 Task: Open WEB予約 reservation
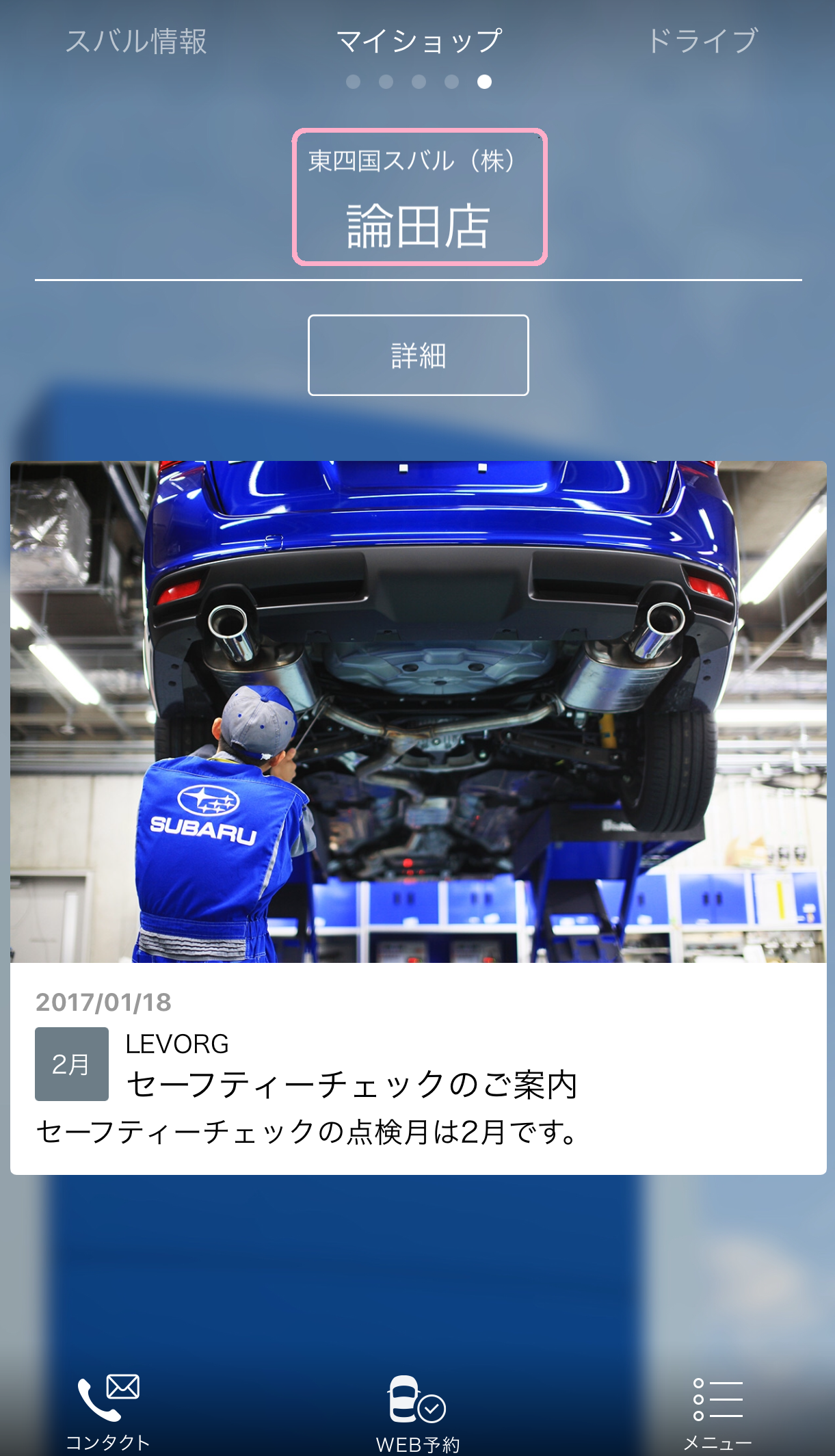click(418, 1413)
